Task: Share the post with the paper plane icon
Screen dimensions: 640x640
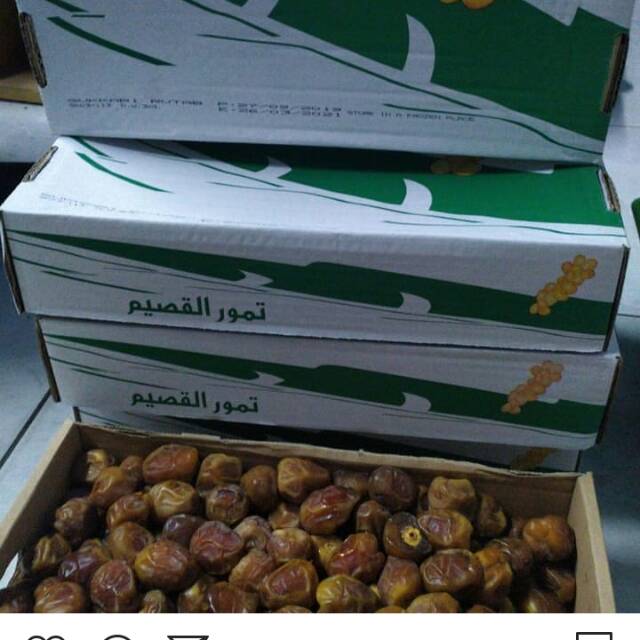Action: click(188, 637)
